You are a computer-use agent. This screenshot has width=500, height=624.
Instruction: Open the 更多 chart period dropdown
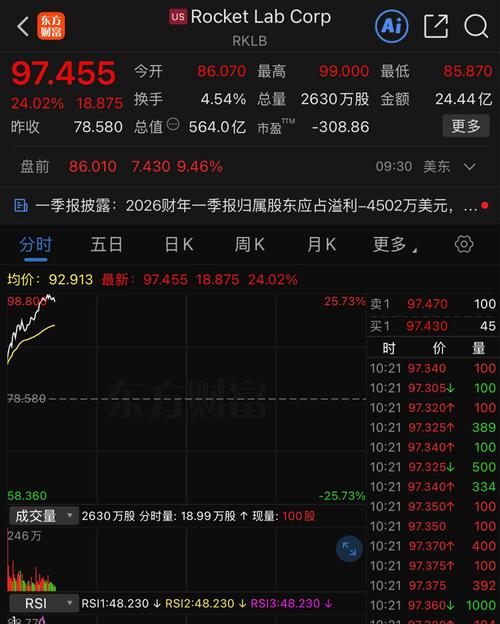point(395,244)
